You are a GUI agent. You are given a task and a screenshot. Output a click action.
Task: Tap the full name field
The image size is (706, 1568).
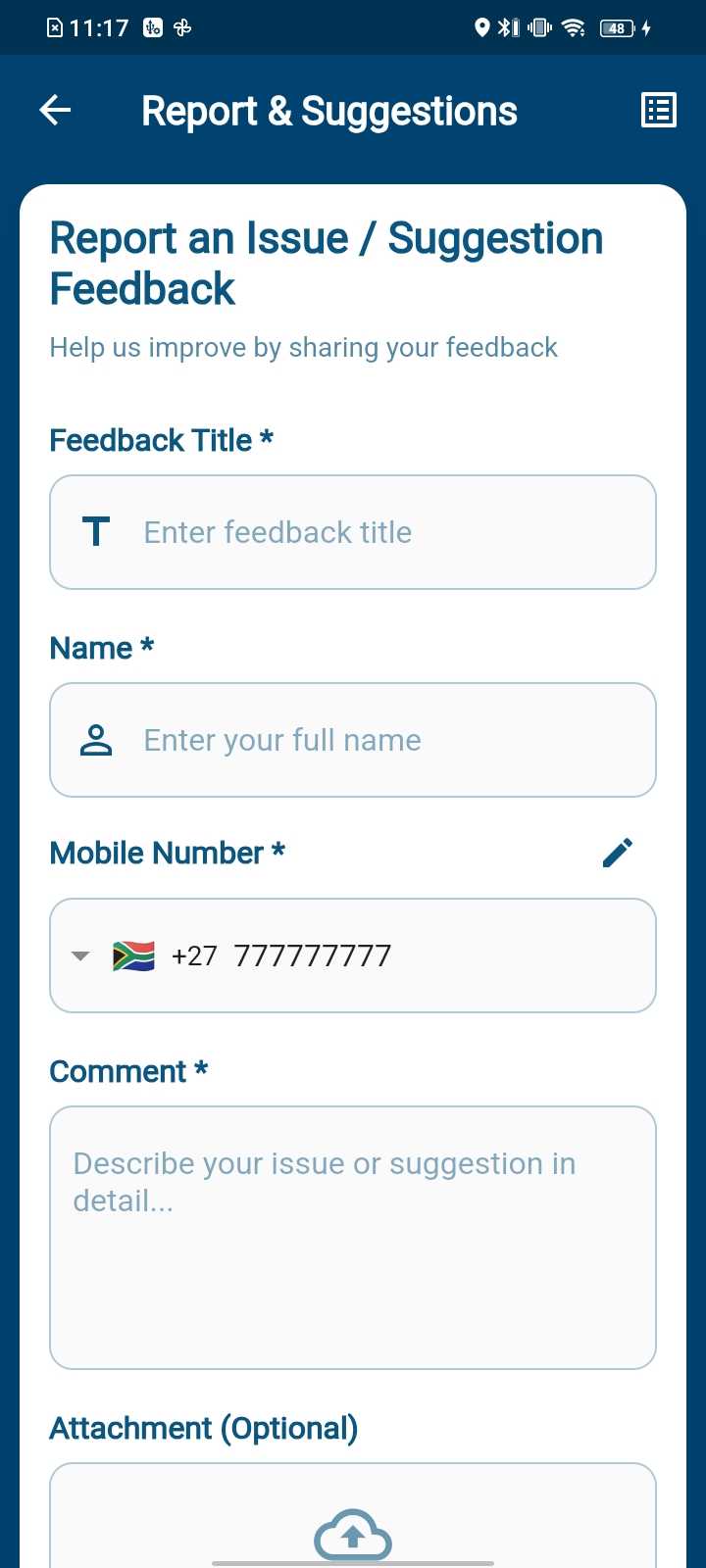click(353, 740)
